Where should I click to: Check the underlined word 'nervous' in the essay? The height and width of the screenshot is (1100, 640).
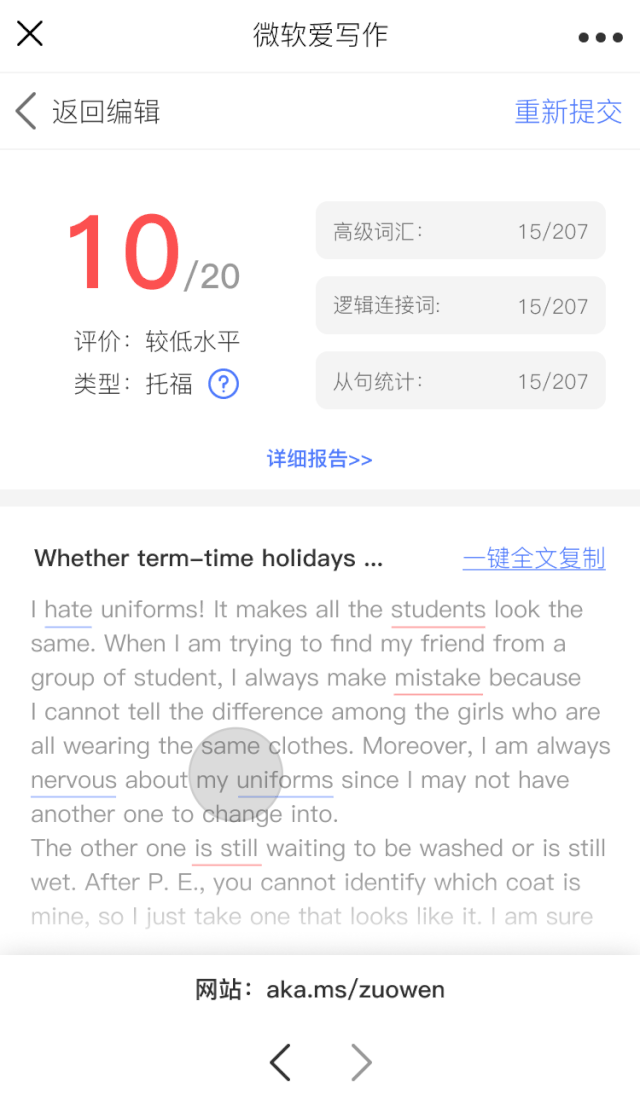(73, 780)
